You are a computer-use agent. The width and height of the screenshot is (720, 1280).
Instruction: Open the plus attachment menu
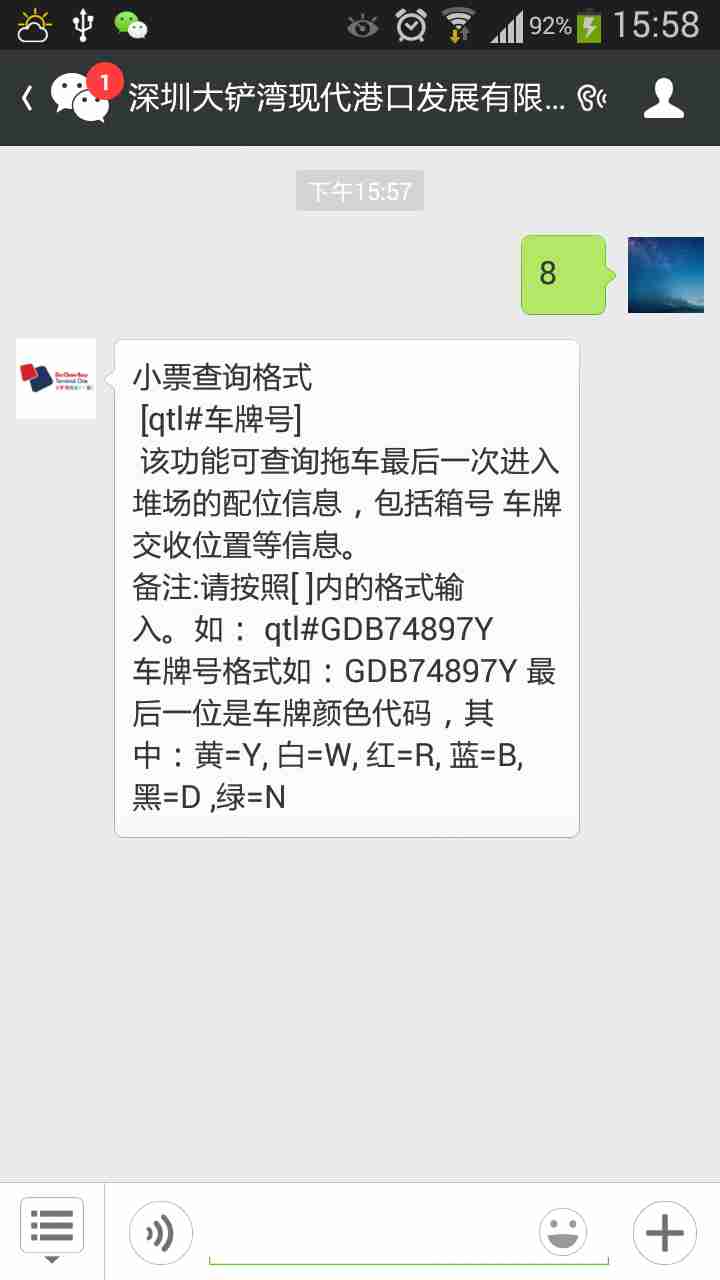click(x=664, y=1232)
